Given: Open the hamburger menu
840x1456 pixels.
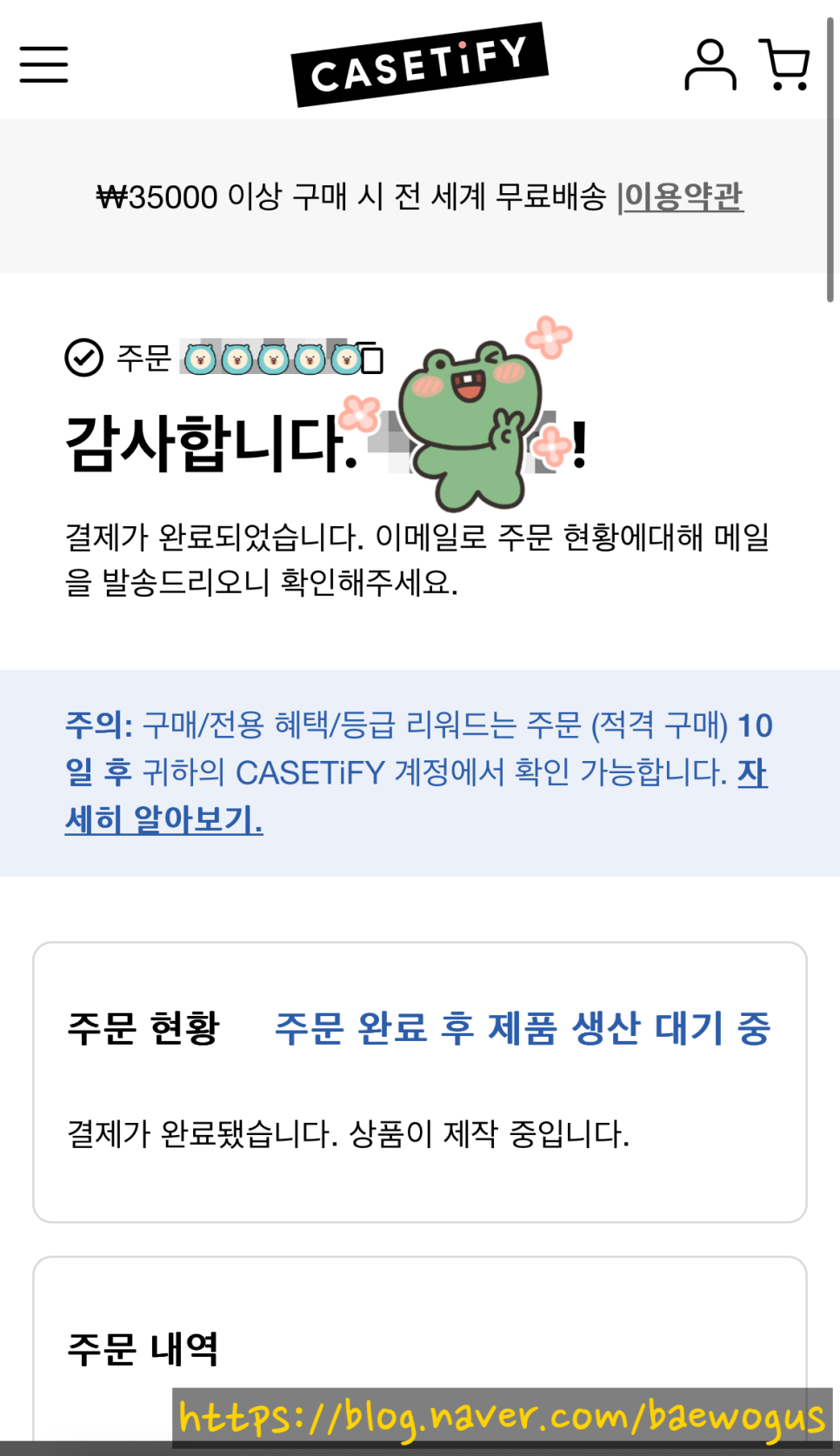Looking at the screenshot, I should click(43, 65).
